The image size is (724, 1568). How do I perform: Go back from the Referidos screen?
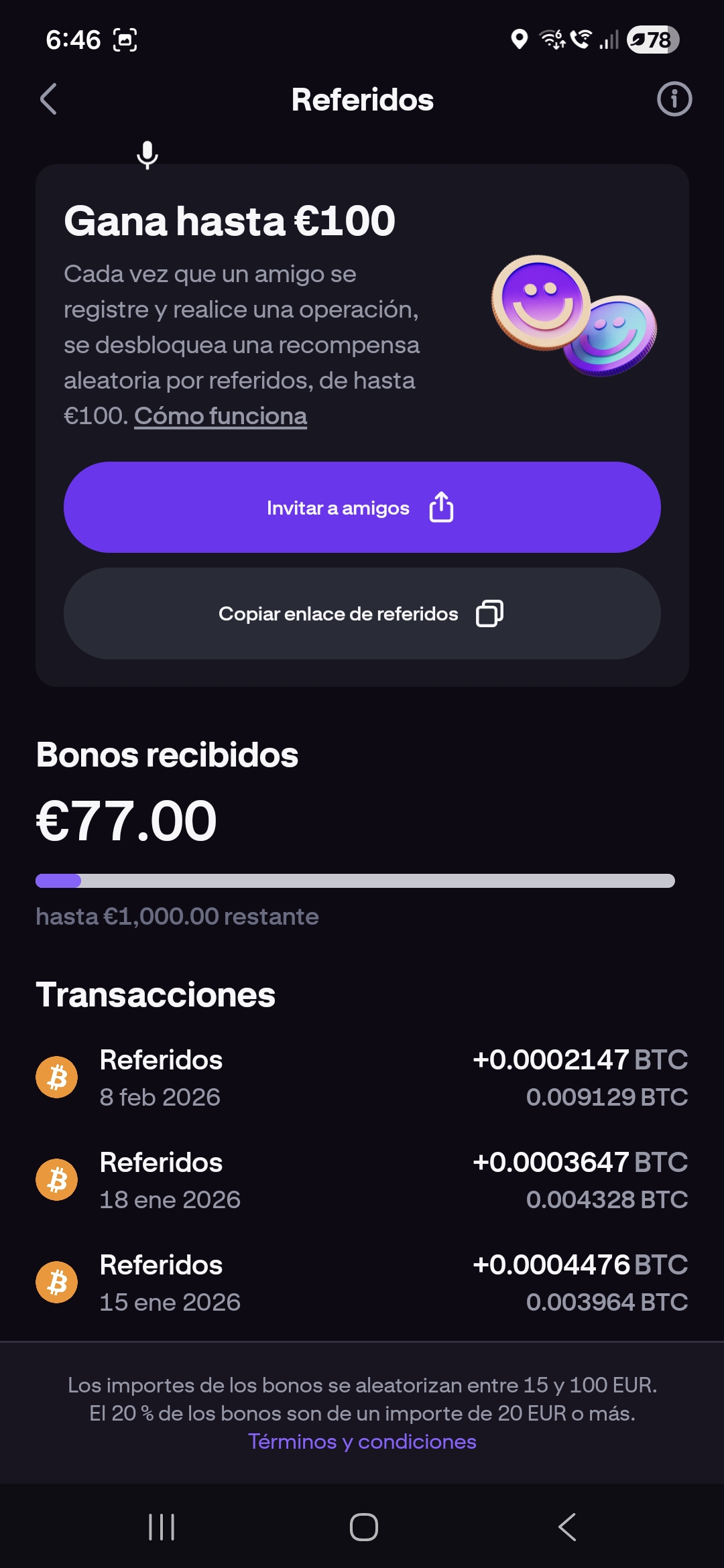tap(48, 100)
